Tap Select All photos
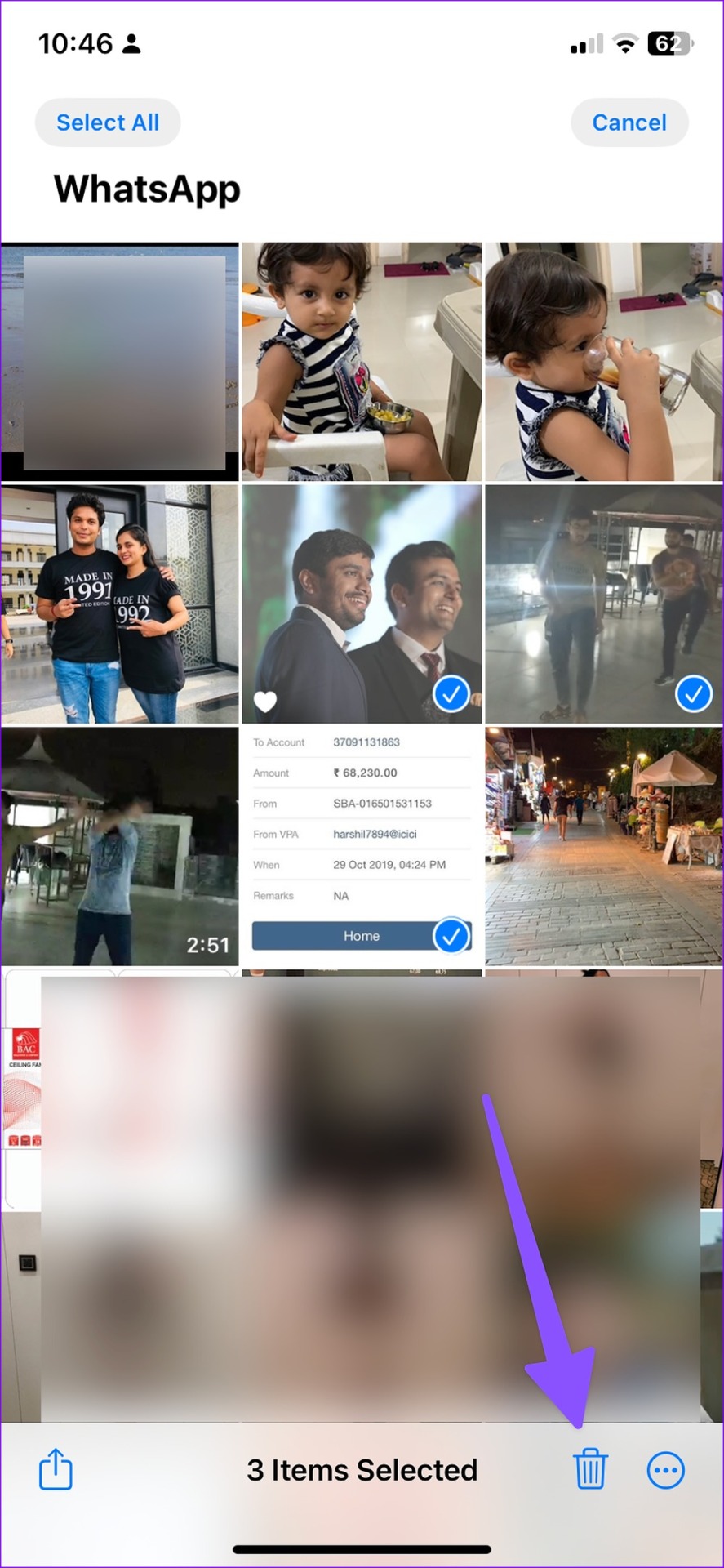Screen dimensions: 724x1568 [x=108, y=122]
